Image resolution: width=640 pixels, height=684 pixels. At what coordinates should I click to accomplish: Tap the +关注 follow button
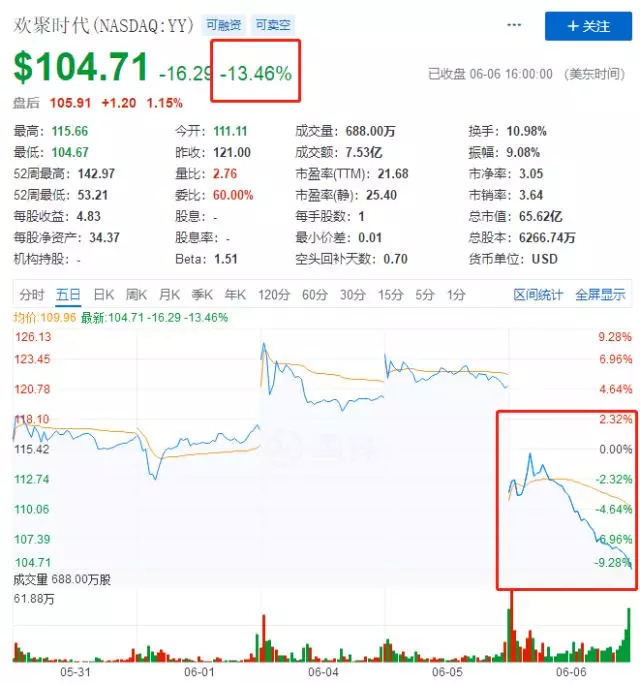[588, 26]
